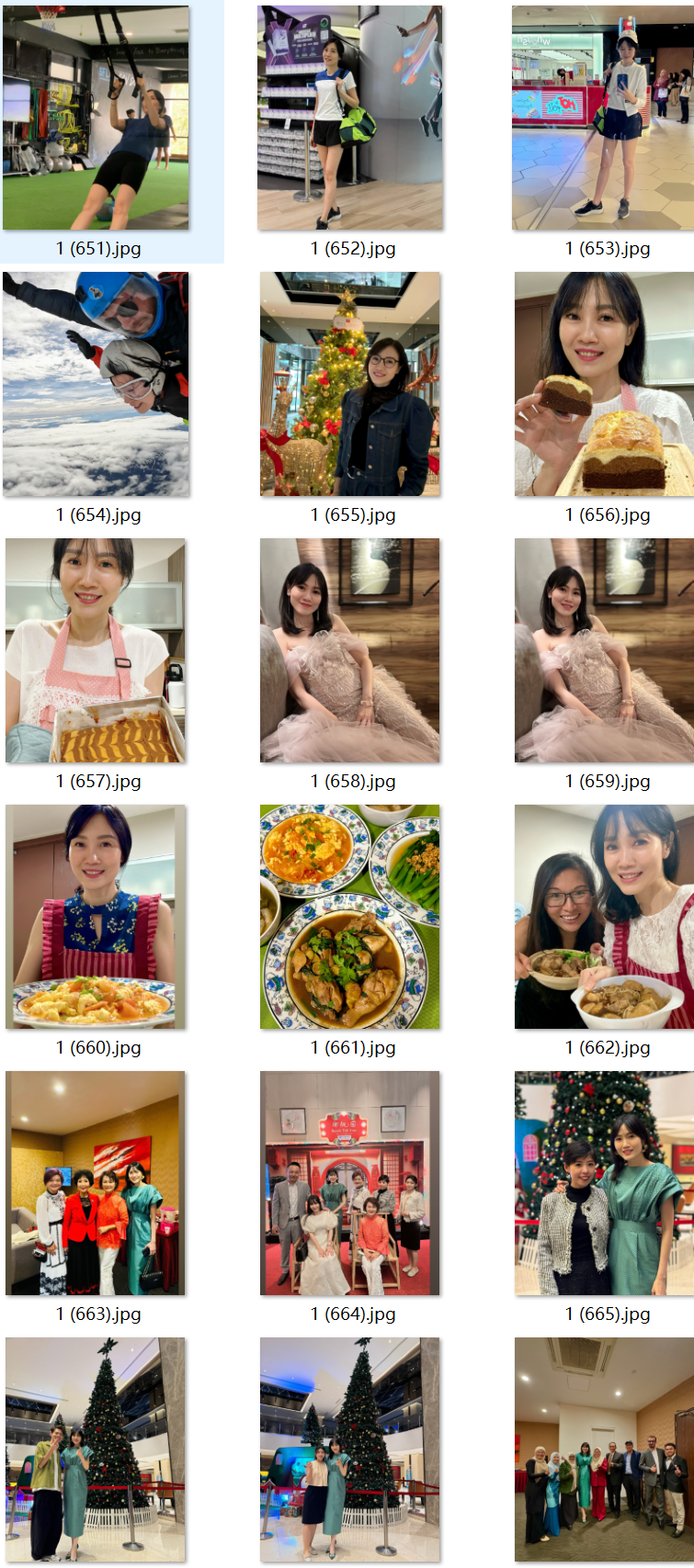Choose the file 1 (657).jpg
Viewport: 694px width, 1568px height.
coord(97,651)
